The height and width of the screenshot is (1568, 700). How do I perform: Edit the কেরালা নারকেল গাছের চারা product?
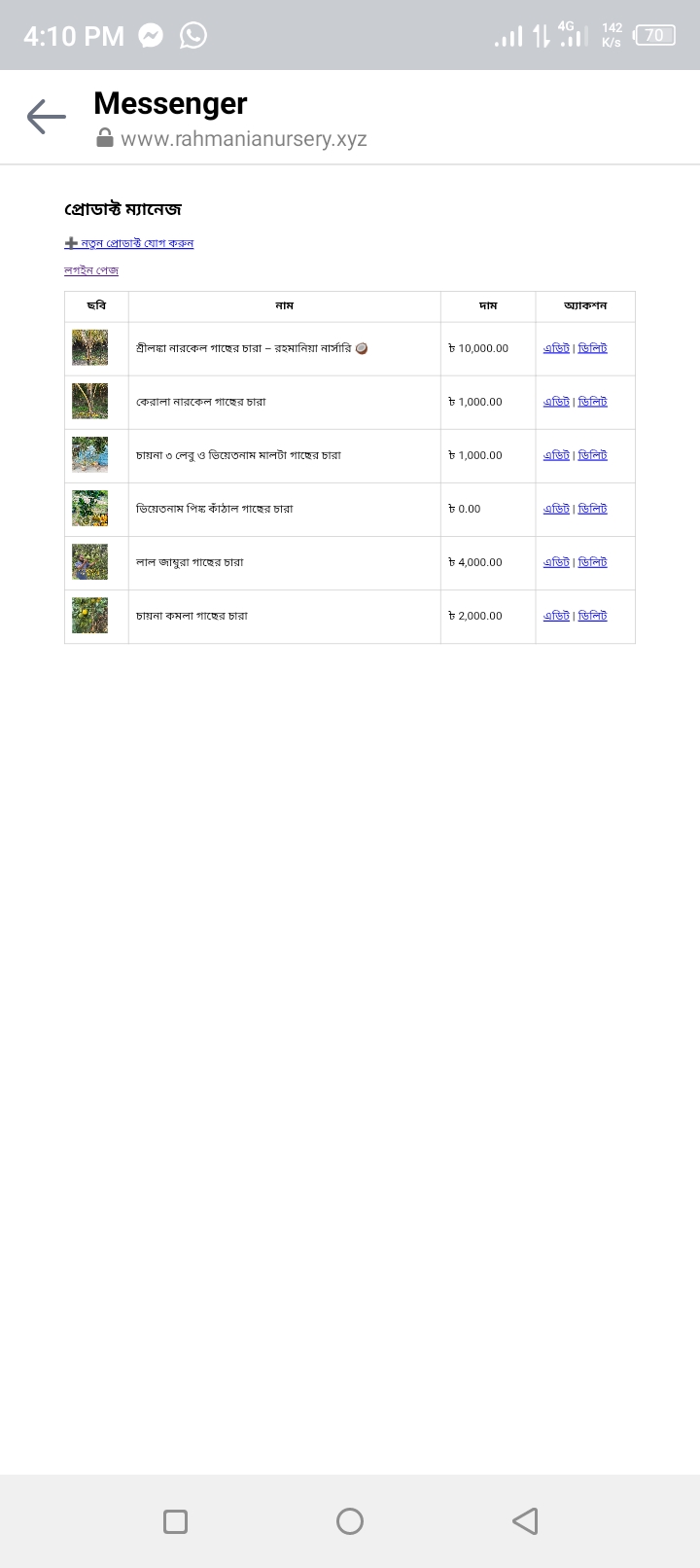pyautogui.click(x=556, y=402)
